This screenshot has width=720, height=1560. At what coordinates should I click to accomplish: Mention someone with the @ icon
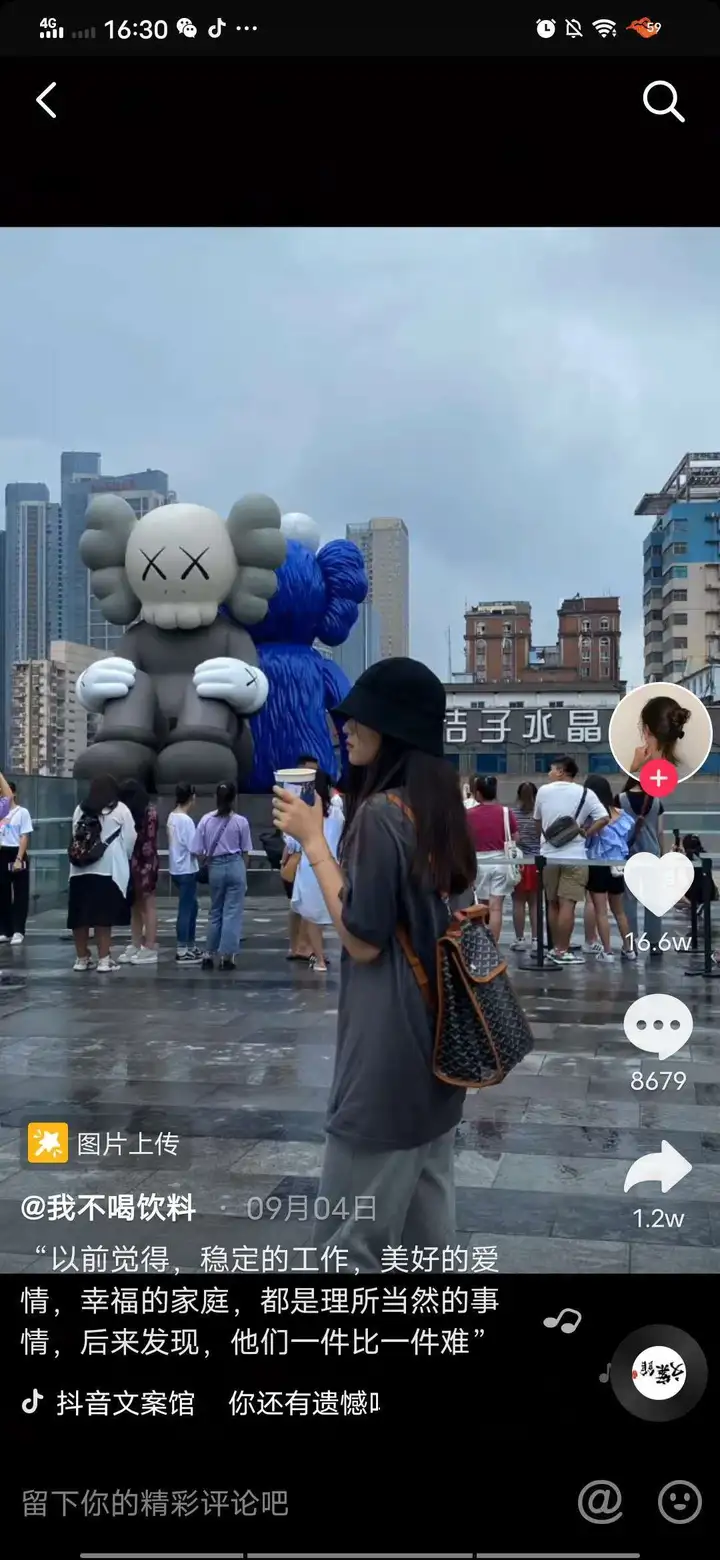pyautogui.click(x=600, y=1501)
